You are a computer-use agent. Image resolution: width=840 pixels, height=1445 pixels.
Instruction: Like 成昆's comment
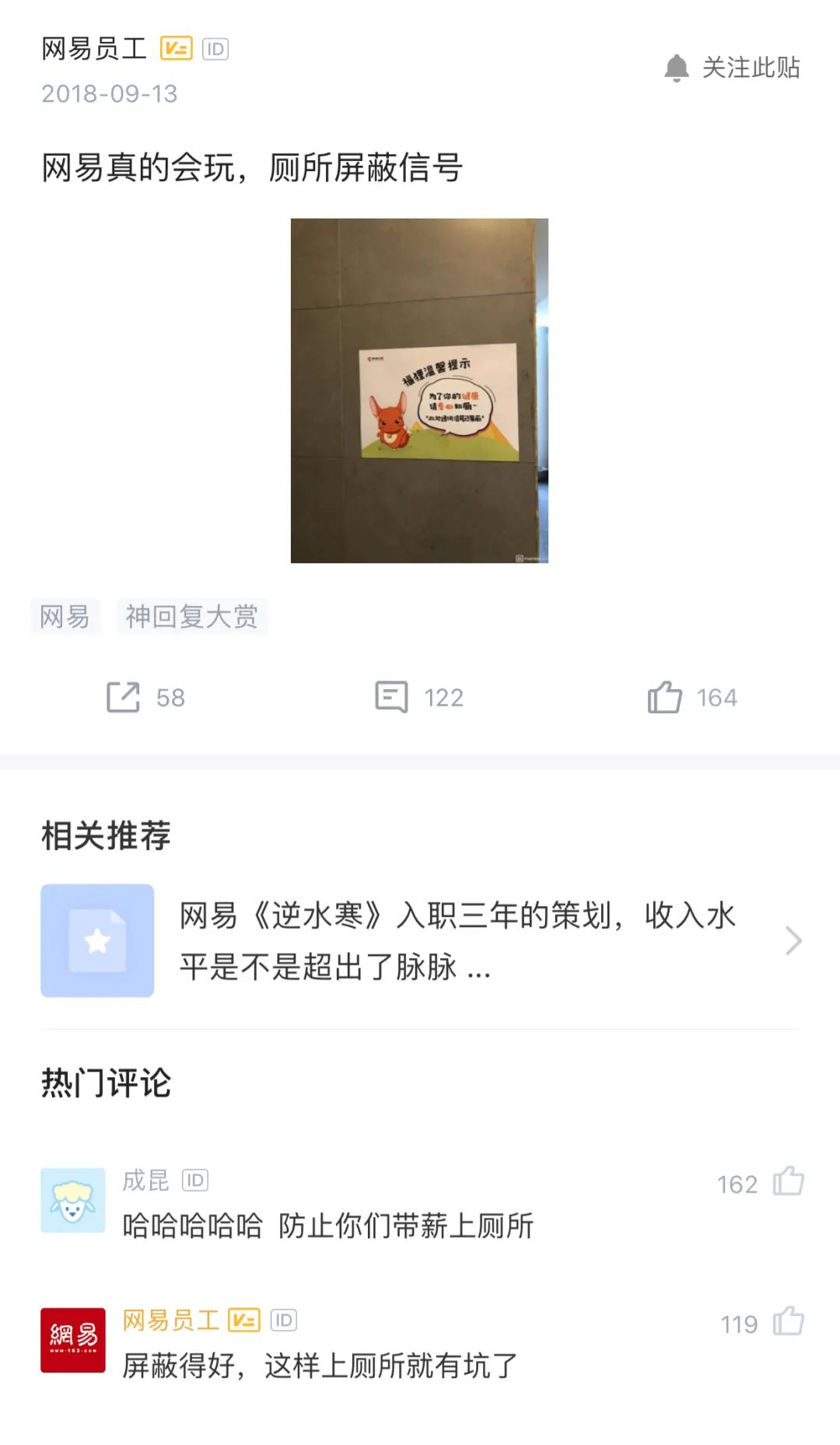click(x=788, y=1182)
